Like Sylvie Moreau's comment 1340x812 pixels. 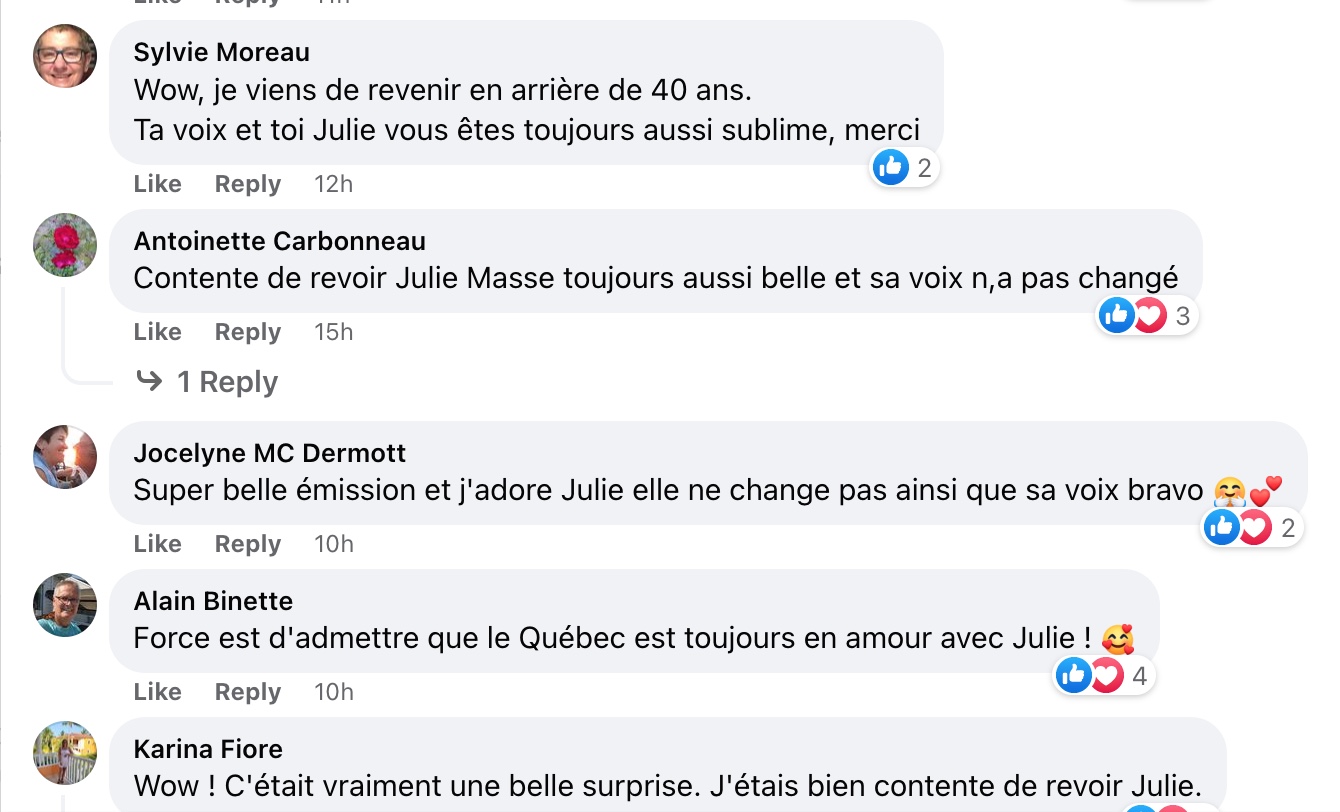pyautogui.click(x=157, y=184)
